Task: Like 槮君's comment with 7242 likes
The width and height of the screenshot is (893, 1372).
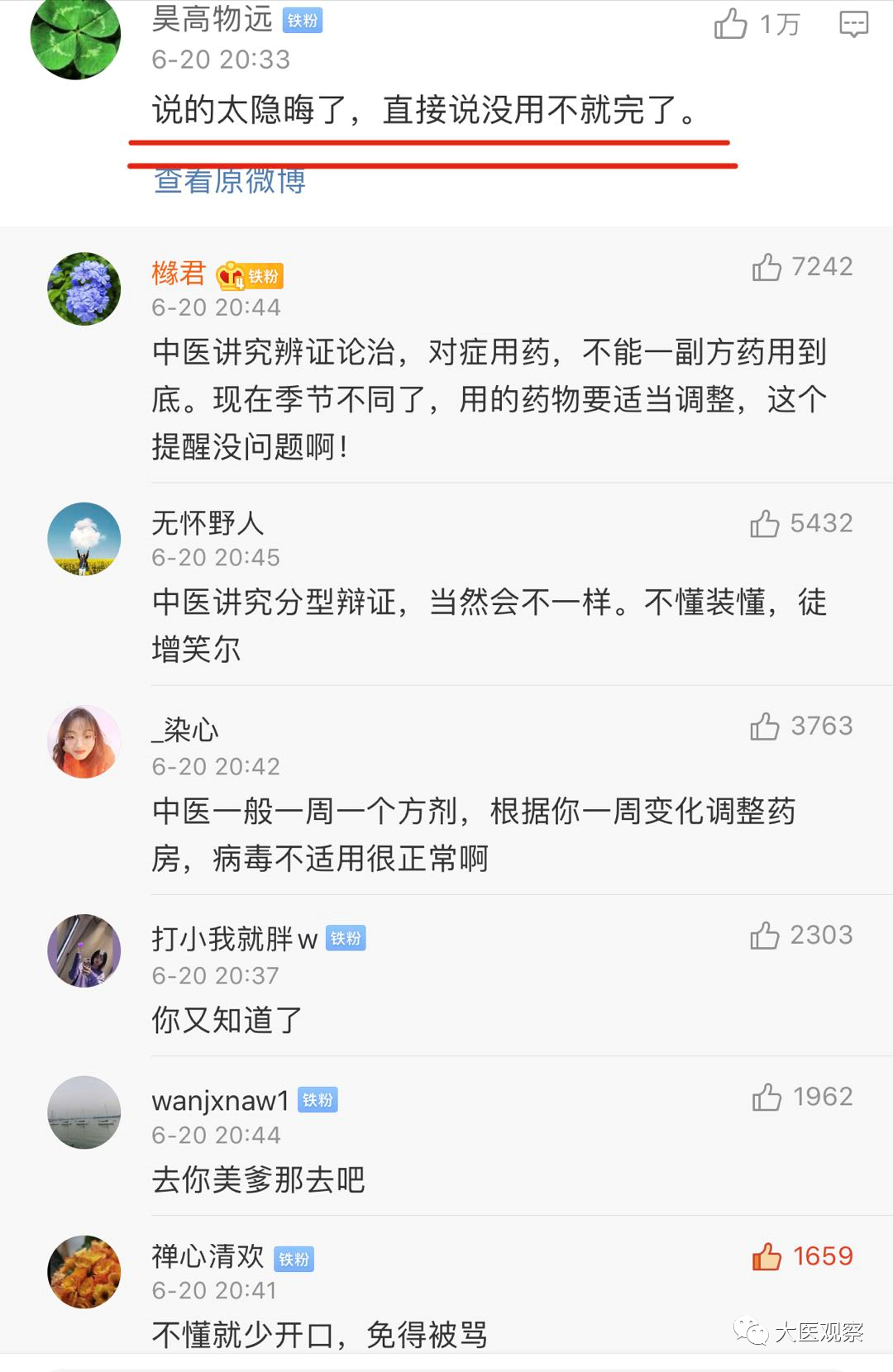Action: [766, 267]
